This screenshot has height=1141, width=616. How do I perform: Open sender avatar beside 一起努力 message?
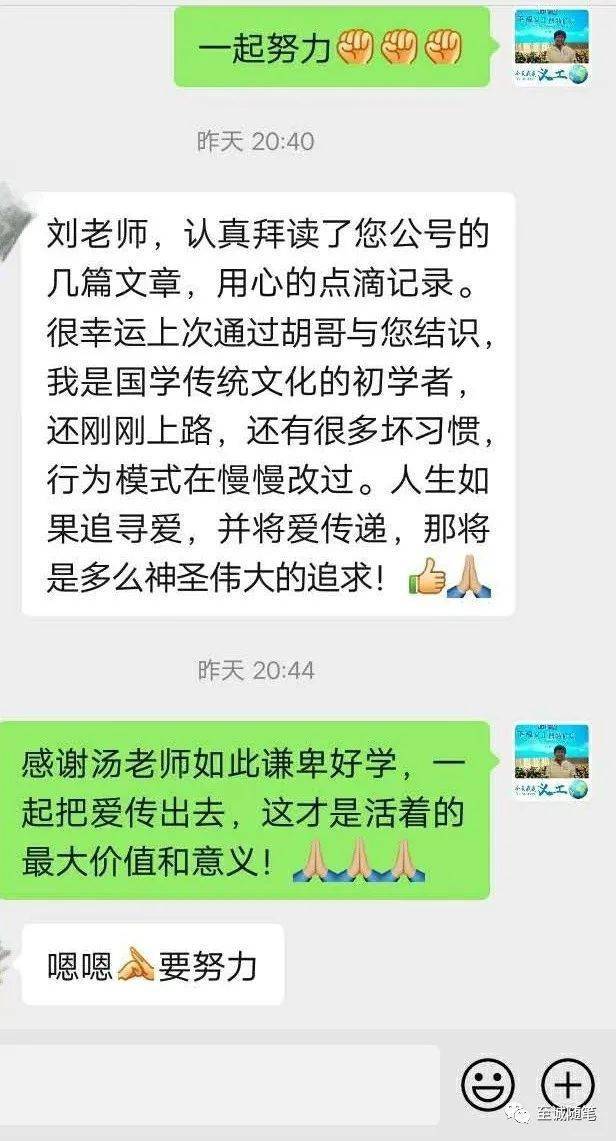(551, 46)
